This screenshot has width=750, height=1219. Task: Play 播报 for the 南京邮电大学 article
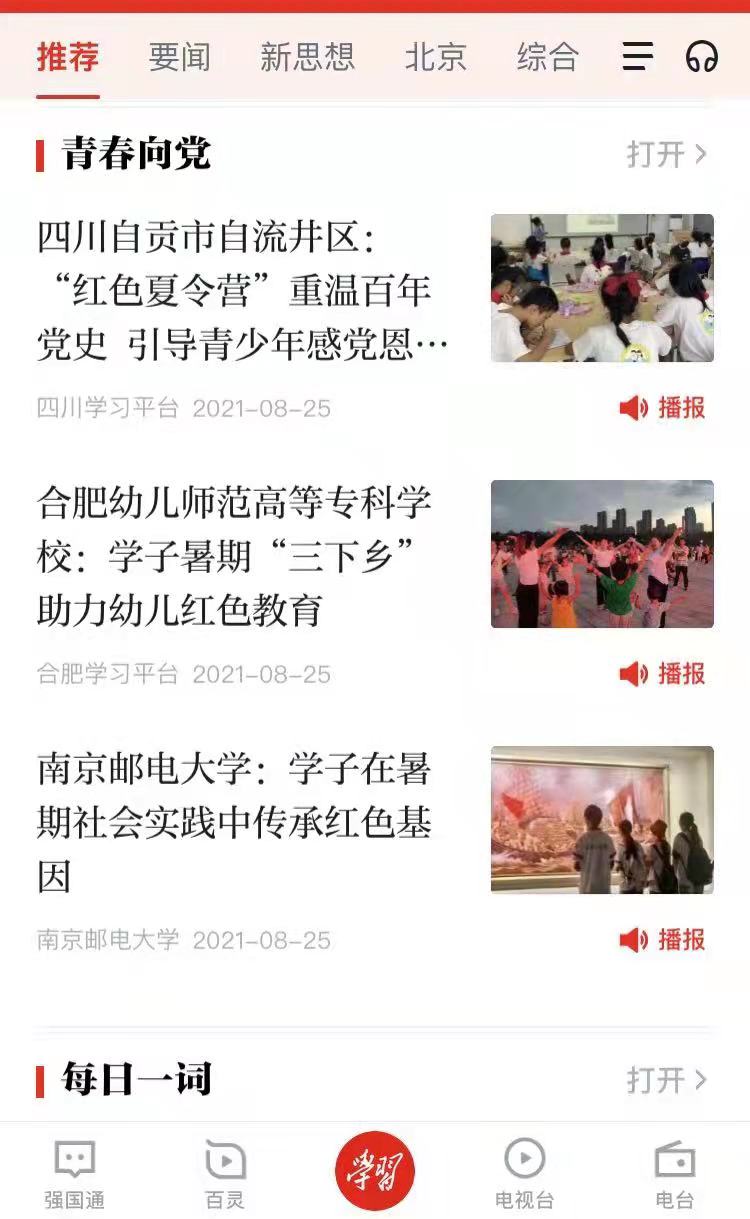(x=663, y=940)
